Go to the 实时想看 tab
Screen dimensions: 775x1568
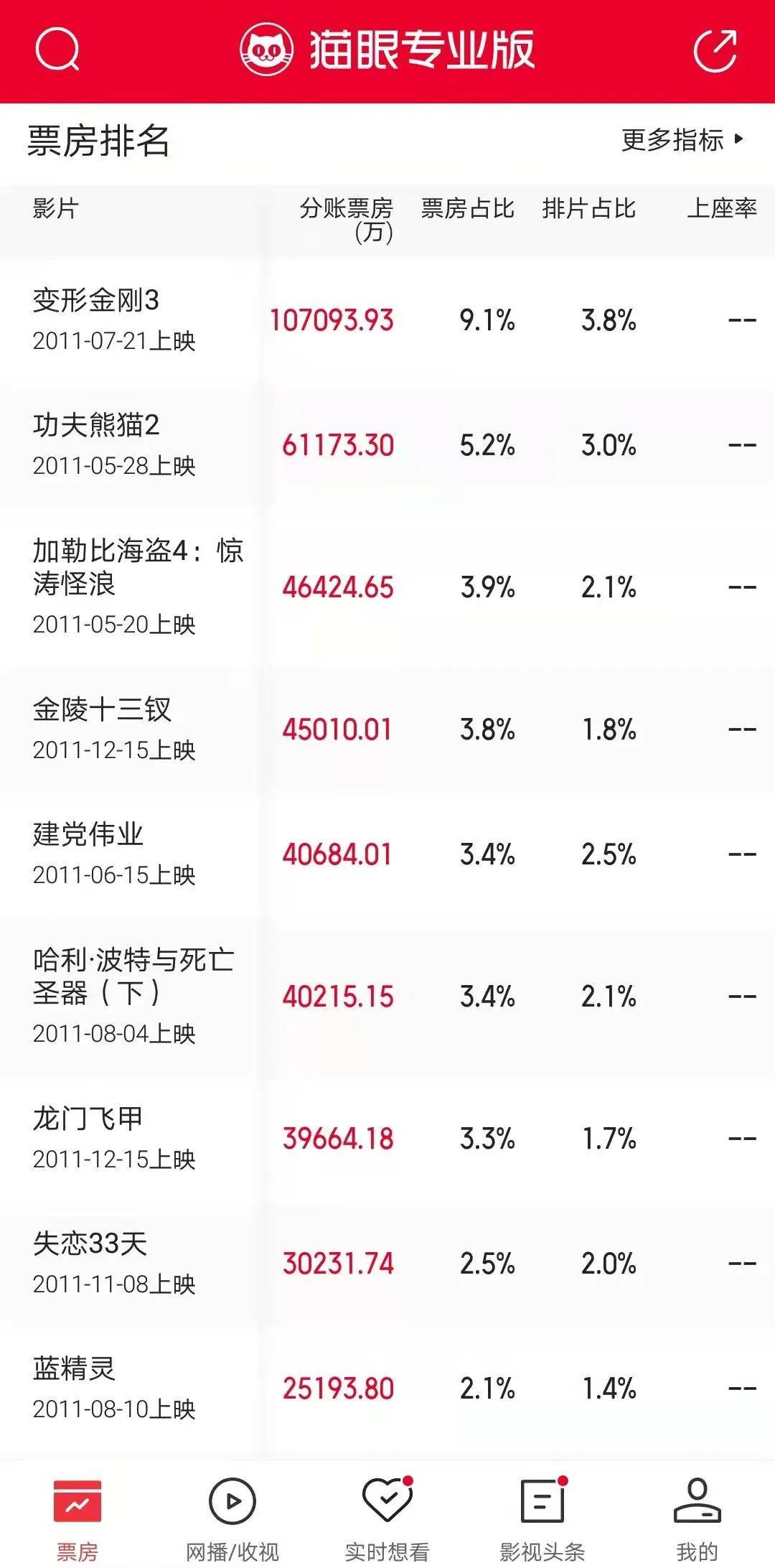point(387,1515)
